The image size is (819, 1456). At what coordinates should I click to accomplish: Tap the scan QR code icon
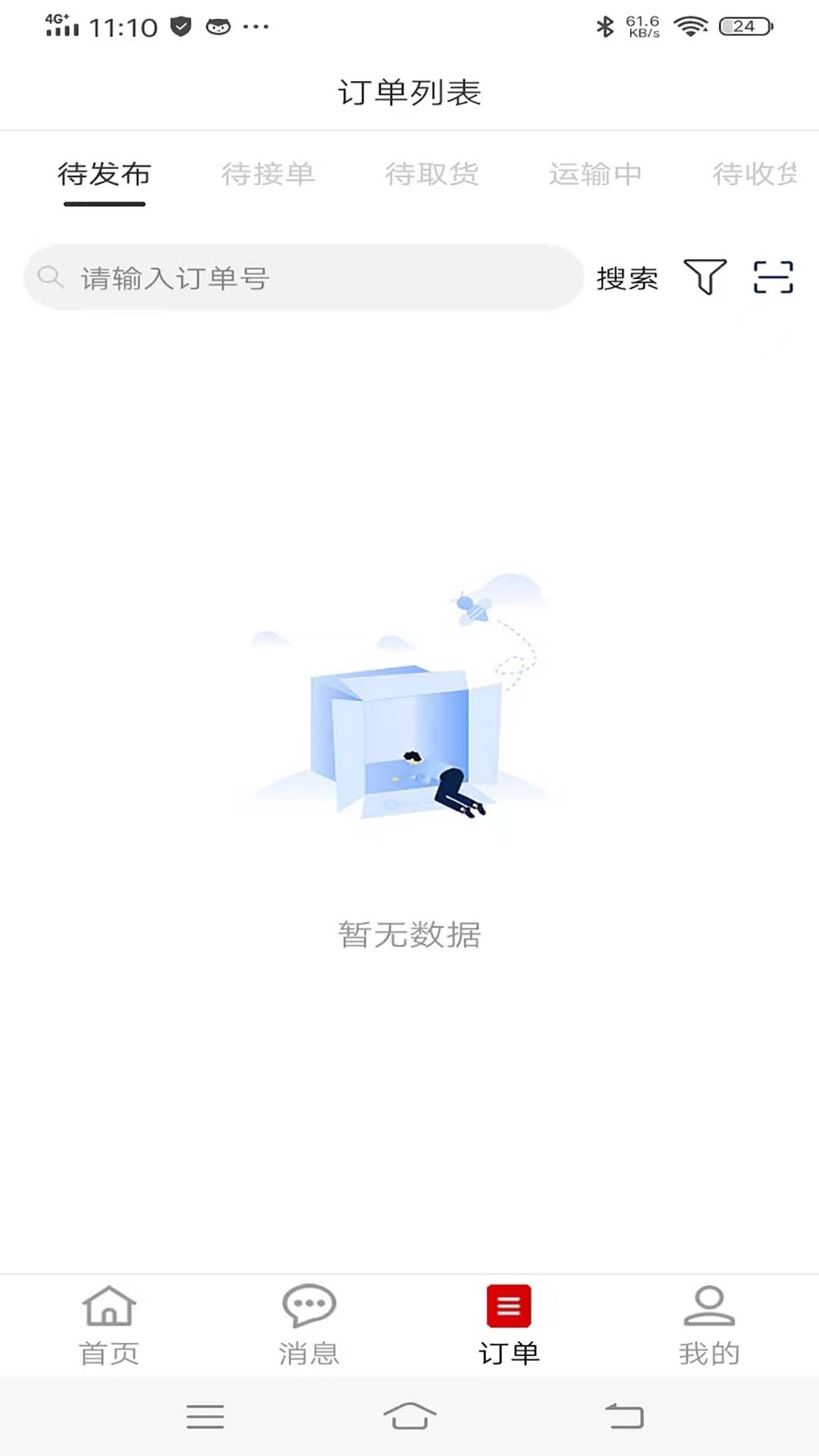pos(772,278)
